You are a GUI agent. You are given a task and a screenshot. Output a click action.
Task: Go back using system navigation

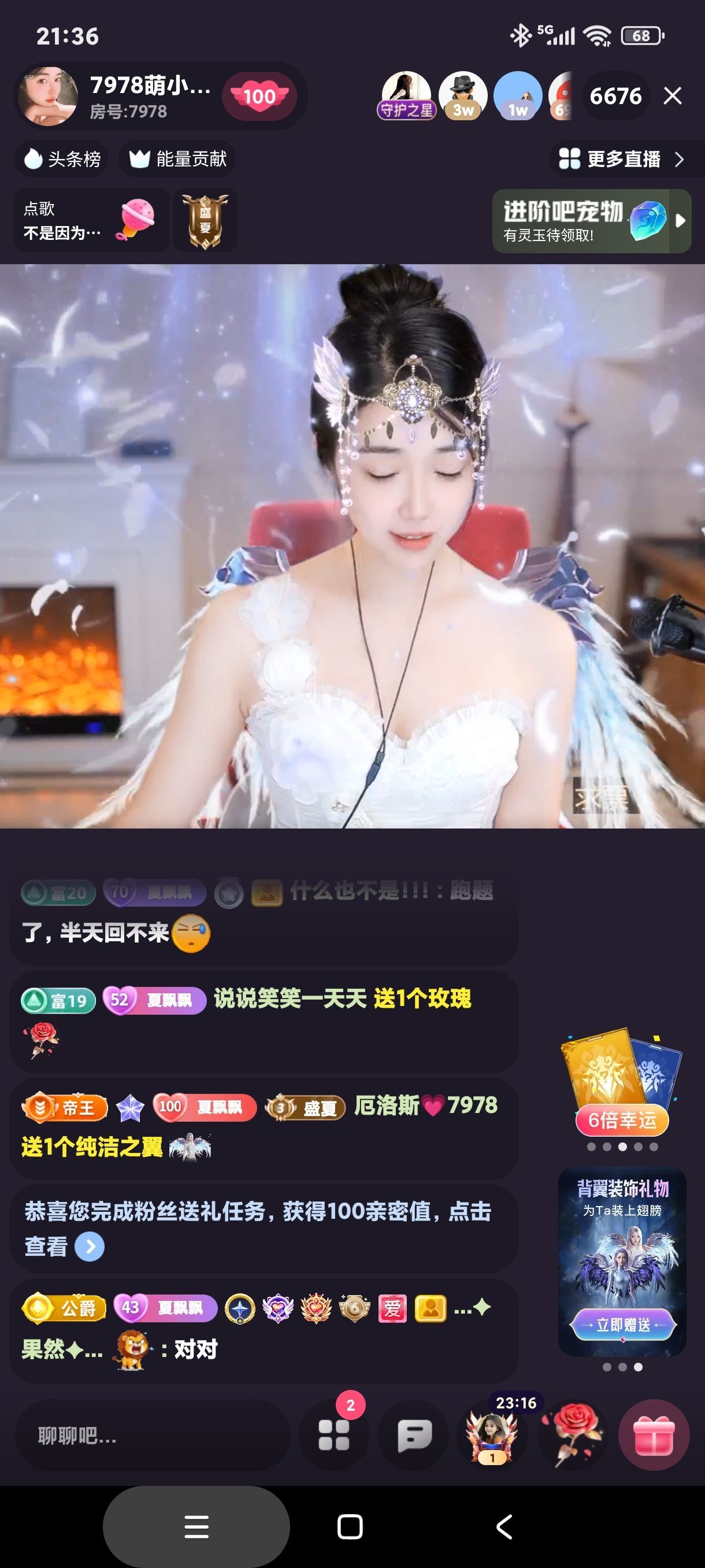504,1526
